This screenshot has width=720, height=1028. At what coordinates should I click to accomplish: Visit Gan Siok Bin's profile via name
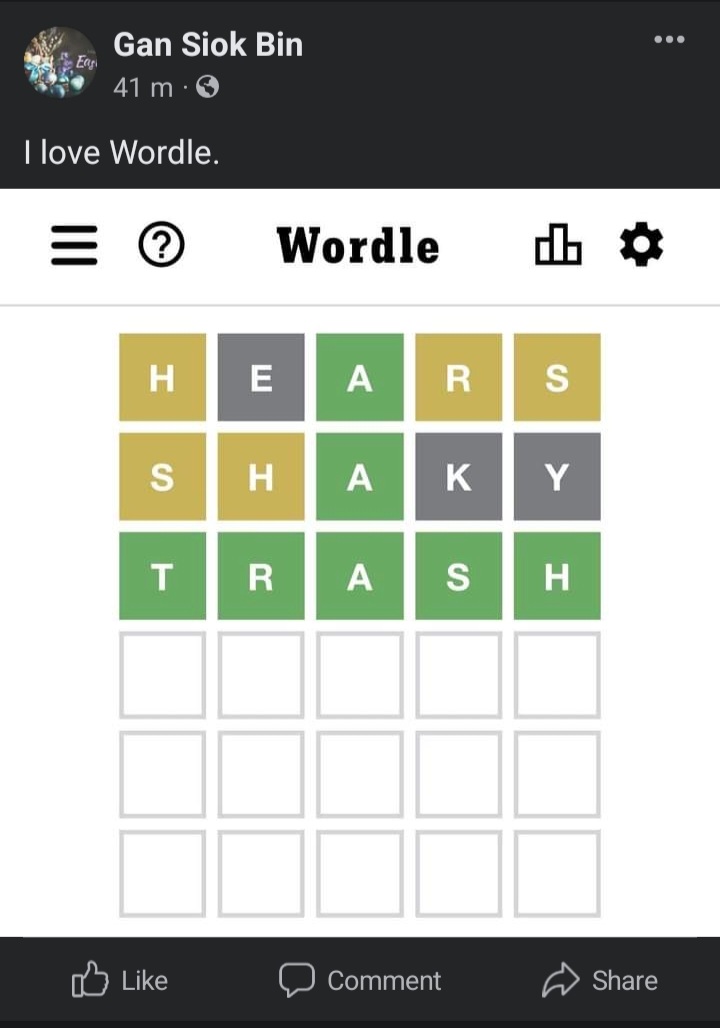pyautogui.click(x=208, y=44)
